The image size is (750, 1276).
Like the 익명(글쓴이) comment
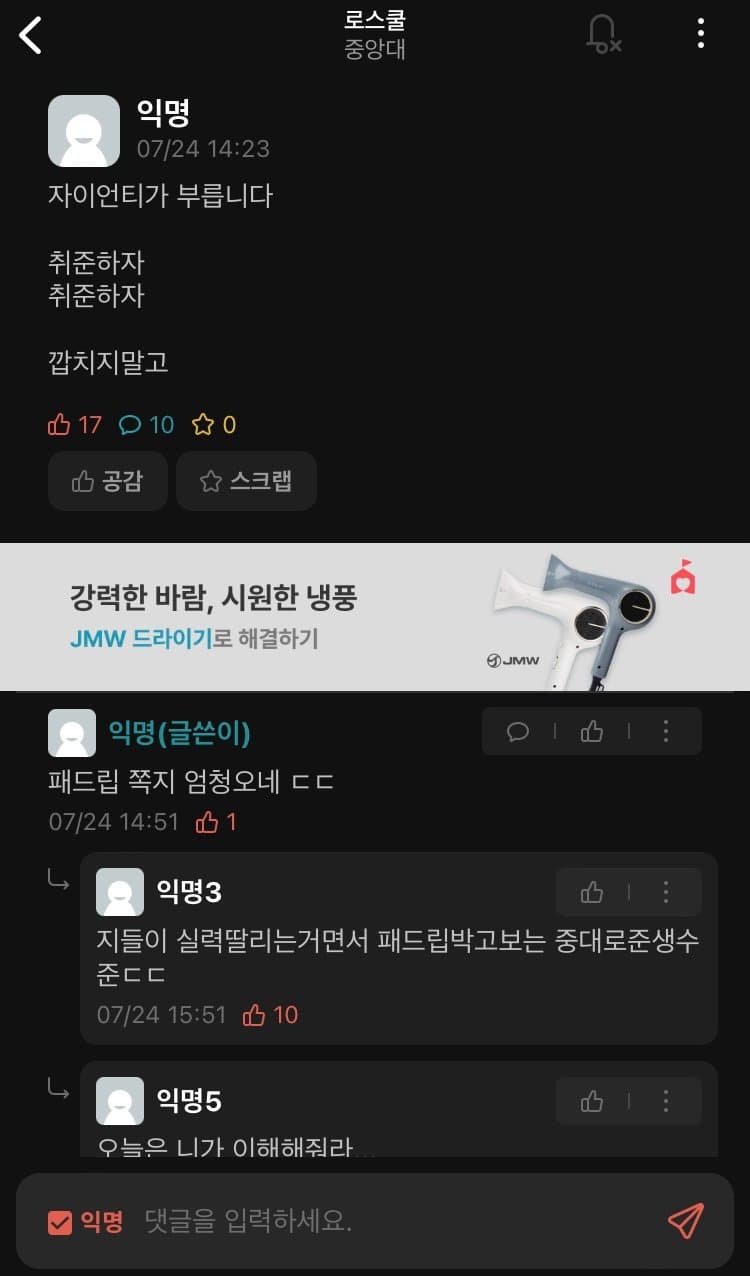point(592,731)
